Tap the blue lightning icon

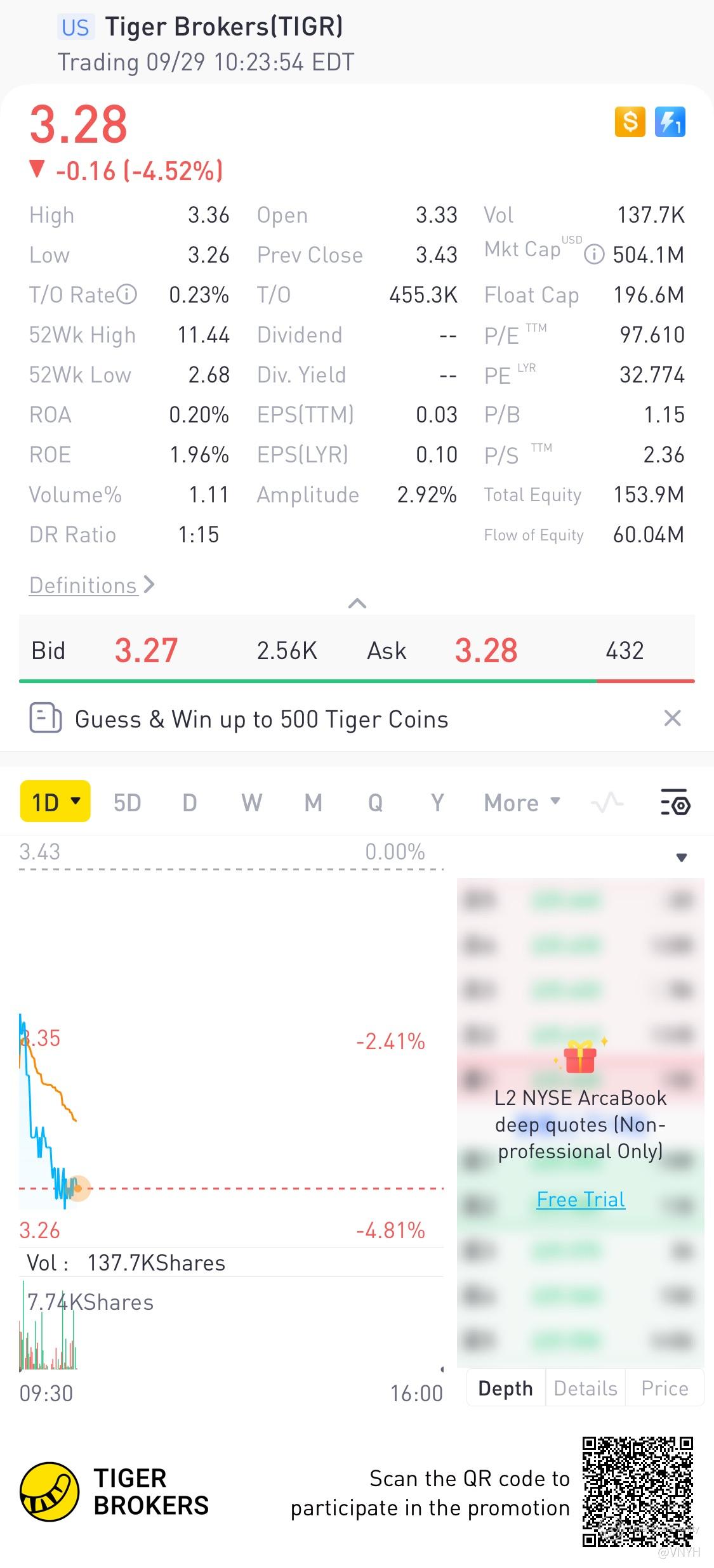[670, 122]
